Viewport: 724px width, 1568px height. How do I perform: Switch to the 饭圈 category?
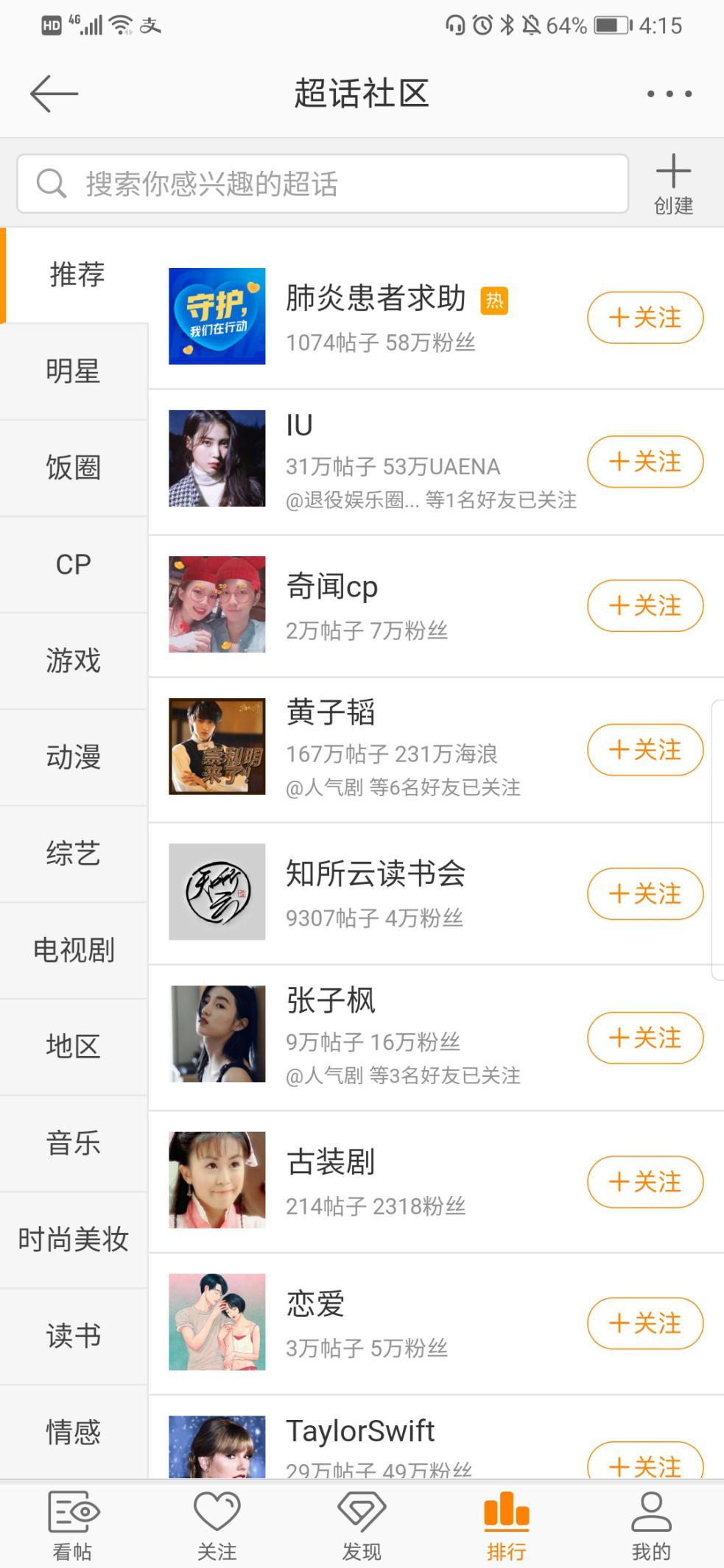[73, 467]
